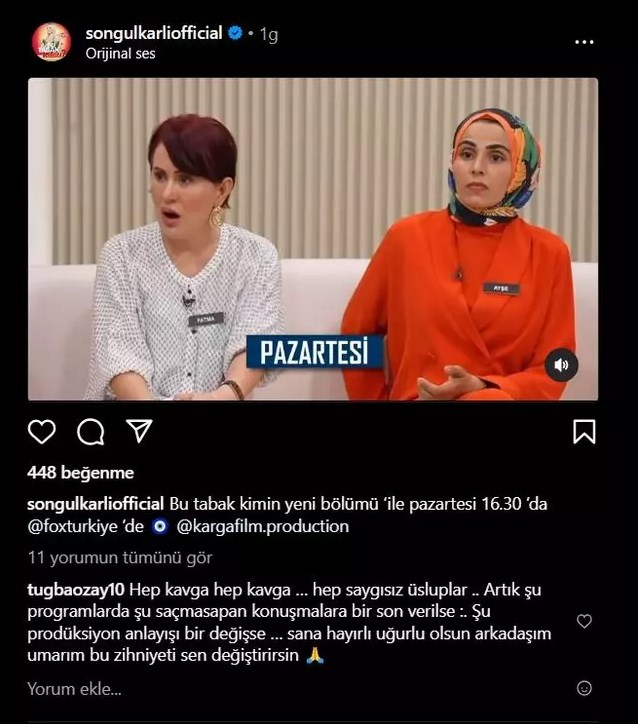The image size is (639, 724).
Task: See who liked via 448 beğenme
Action: pyautogui.click(x=80, y=473)
